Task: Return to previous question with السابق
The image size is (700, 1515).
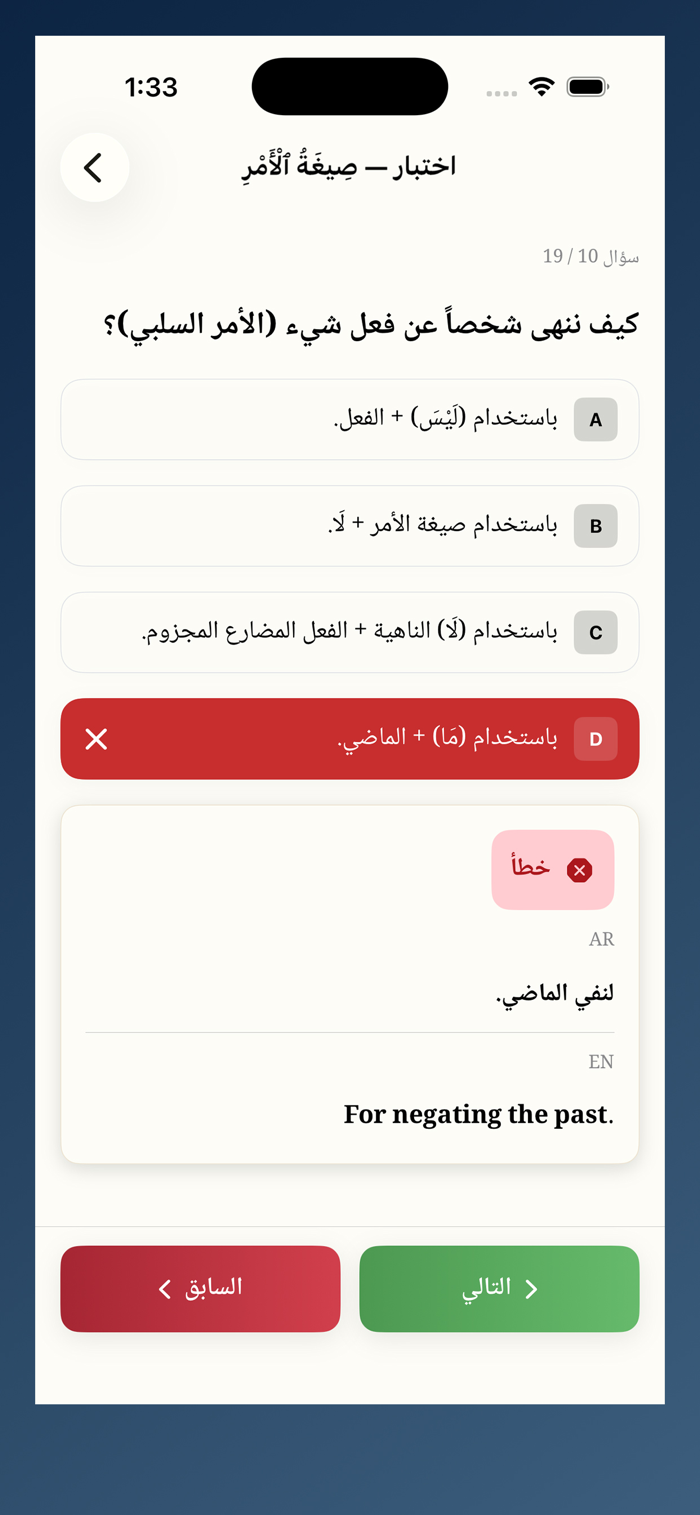Action: click(200, 1289)
